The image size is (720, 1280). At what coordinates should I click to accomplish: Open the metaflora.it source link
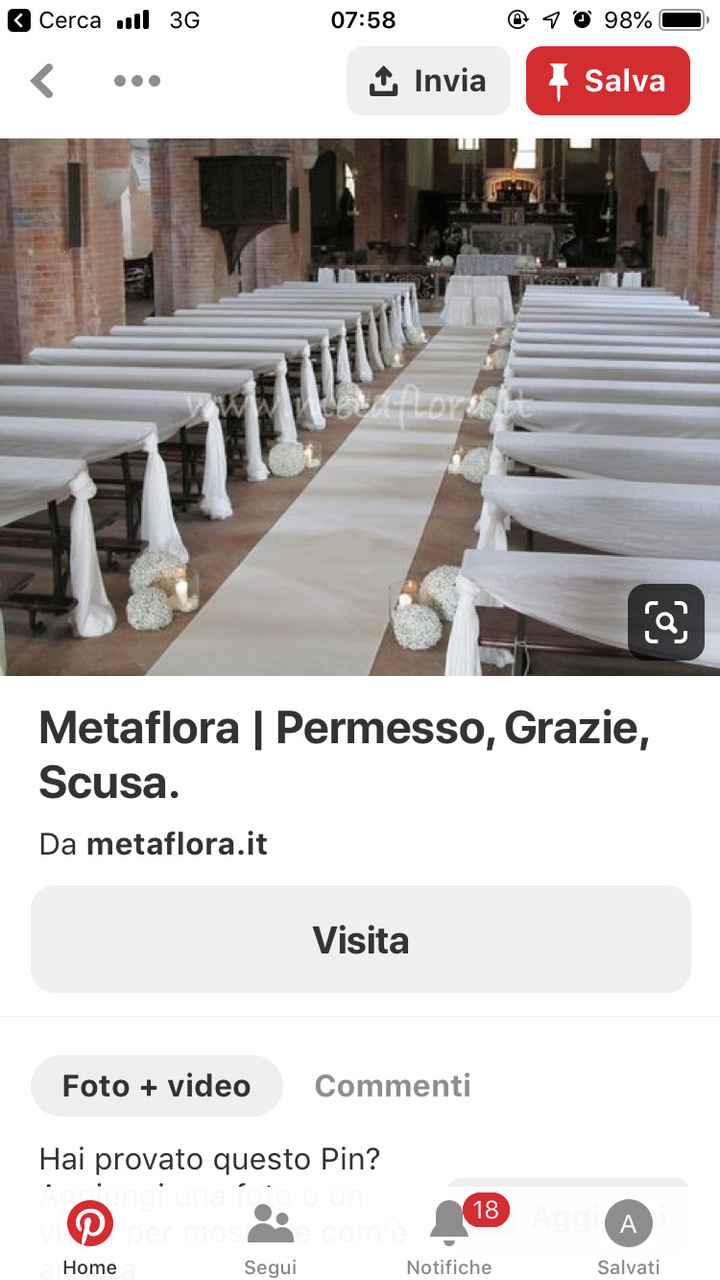[176, 844]
